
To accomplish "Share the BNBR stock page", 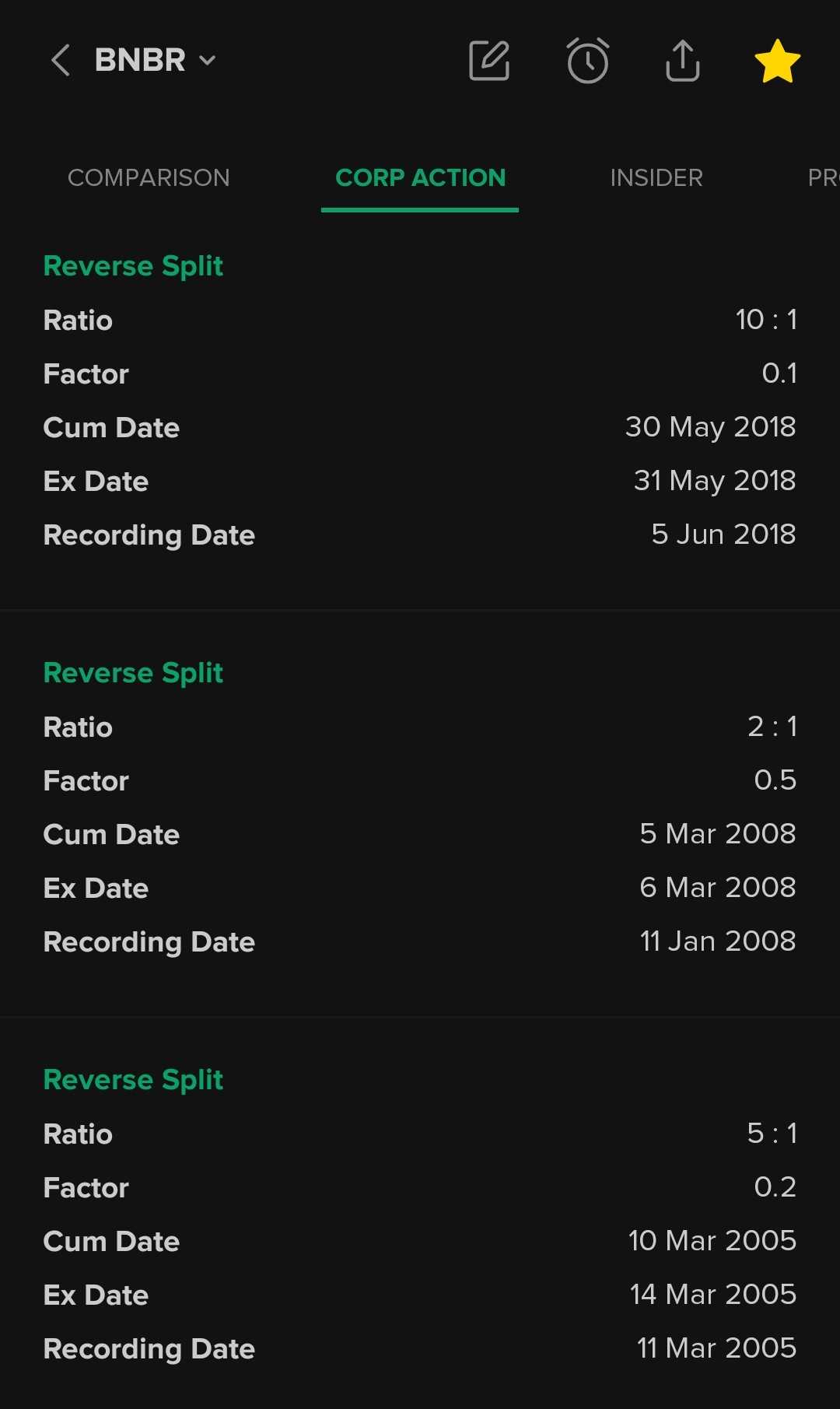I will (x=683, y=61).
